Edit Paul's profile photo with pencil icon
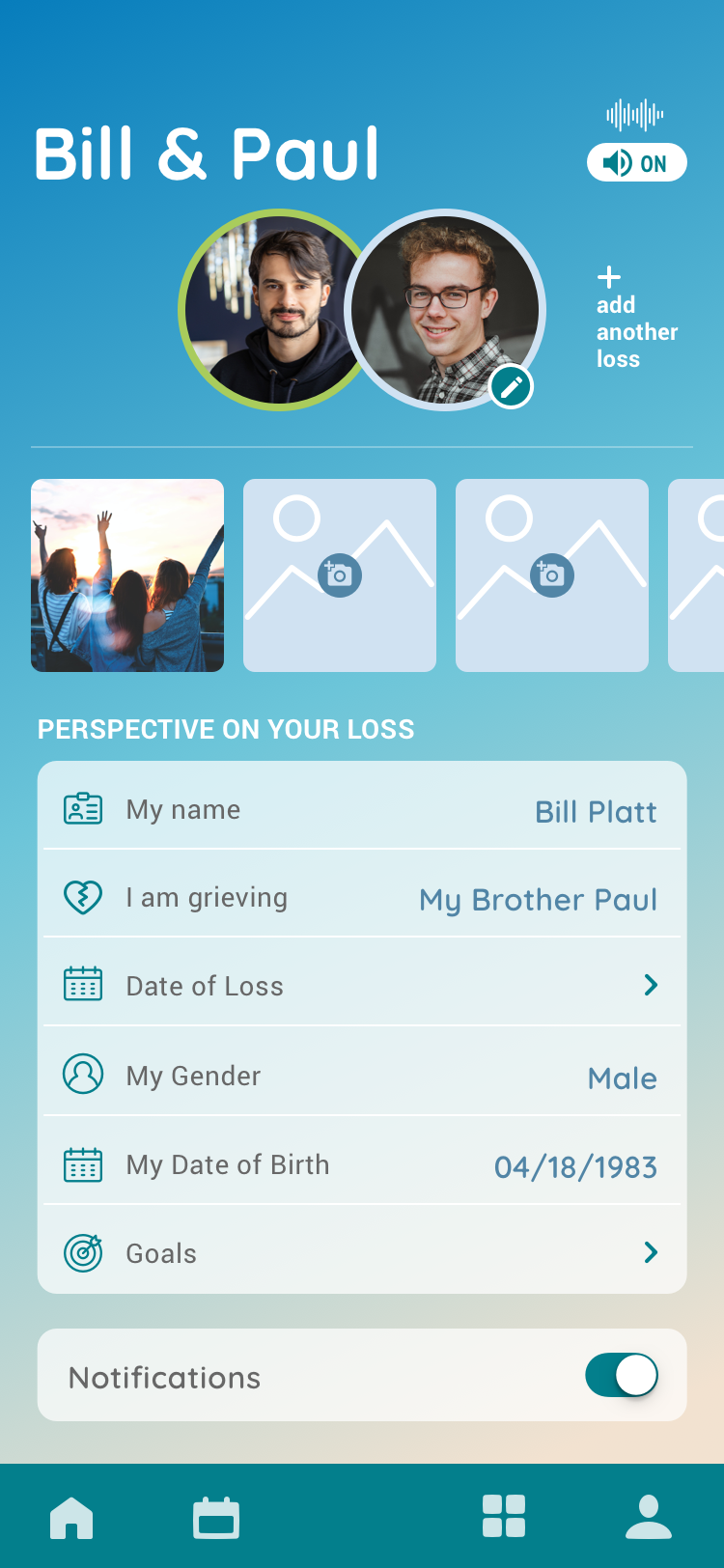The width and height of the screenshot is (724, 1568). 511,387
